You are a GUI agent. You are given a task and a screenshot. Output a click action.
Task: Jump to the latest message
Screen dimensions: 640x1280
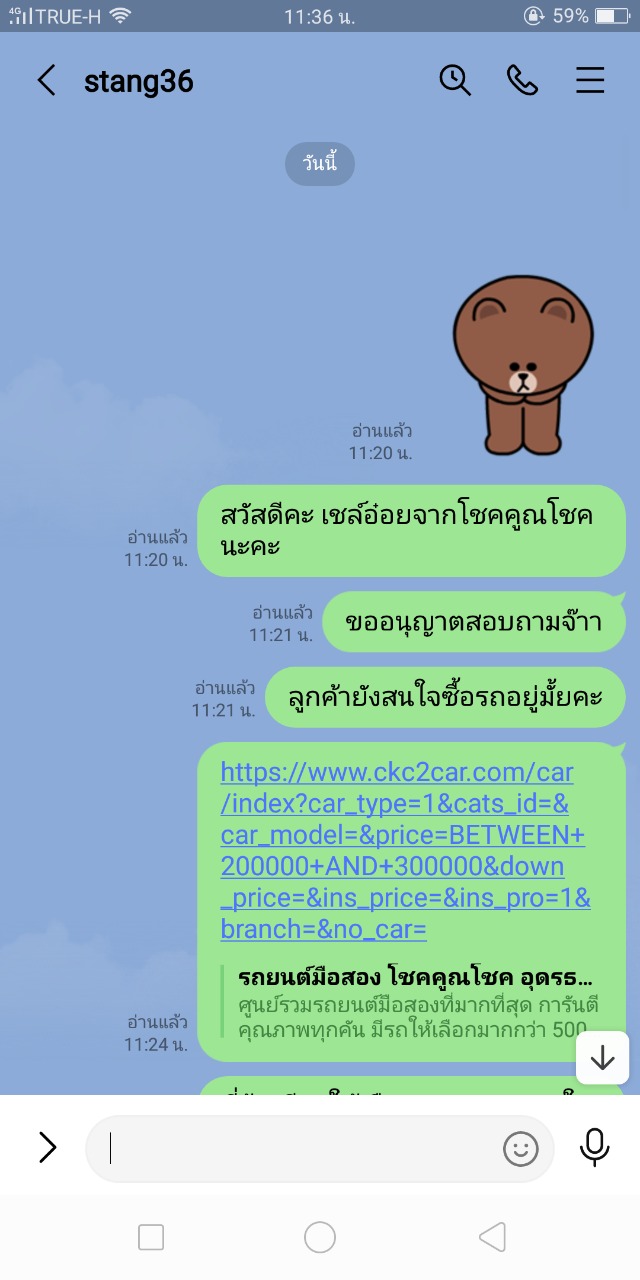coord(603,1058)
